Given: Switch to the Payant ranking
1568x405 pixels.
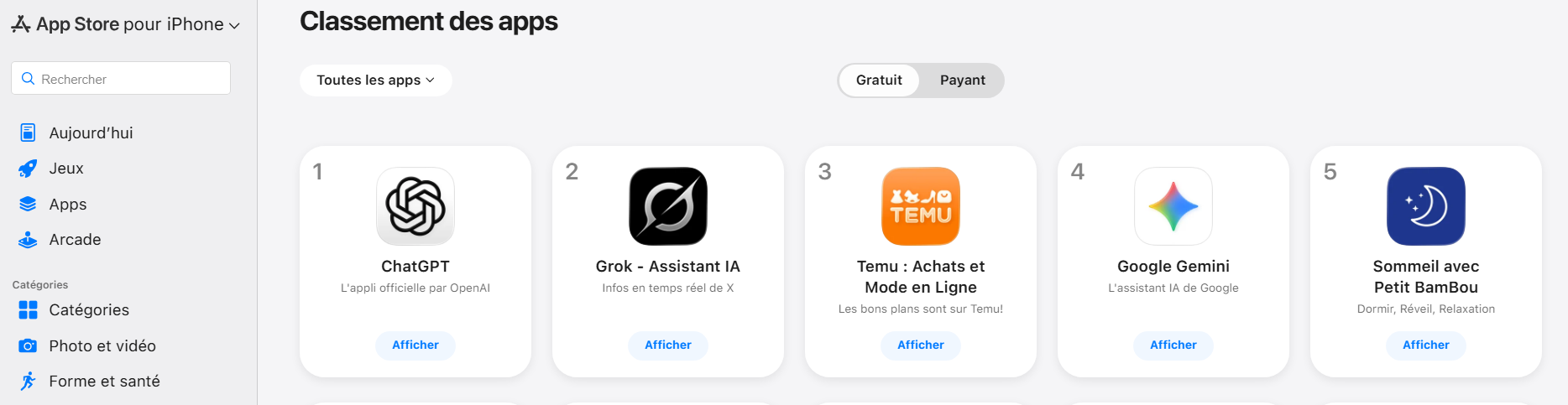Looking at the screenshot, I should 962,80.
